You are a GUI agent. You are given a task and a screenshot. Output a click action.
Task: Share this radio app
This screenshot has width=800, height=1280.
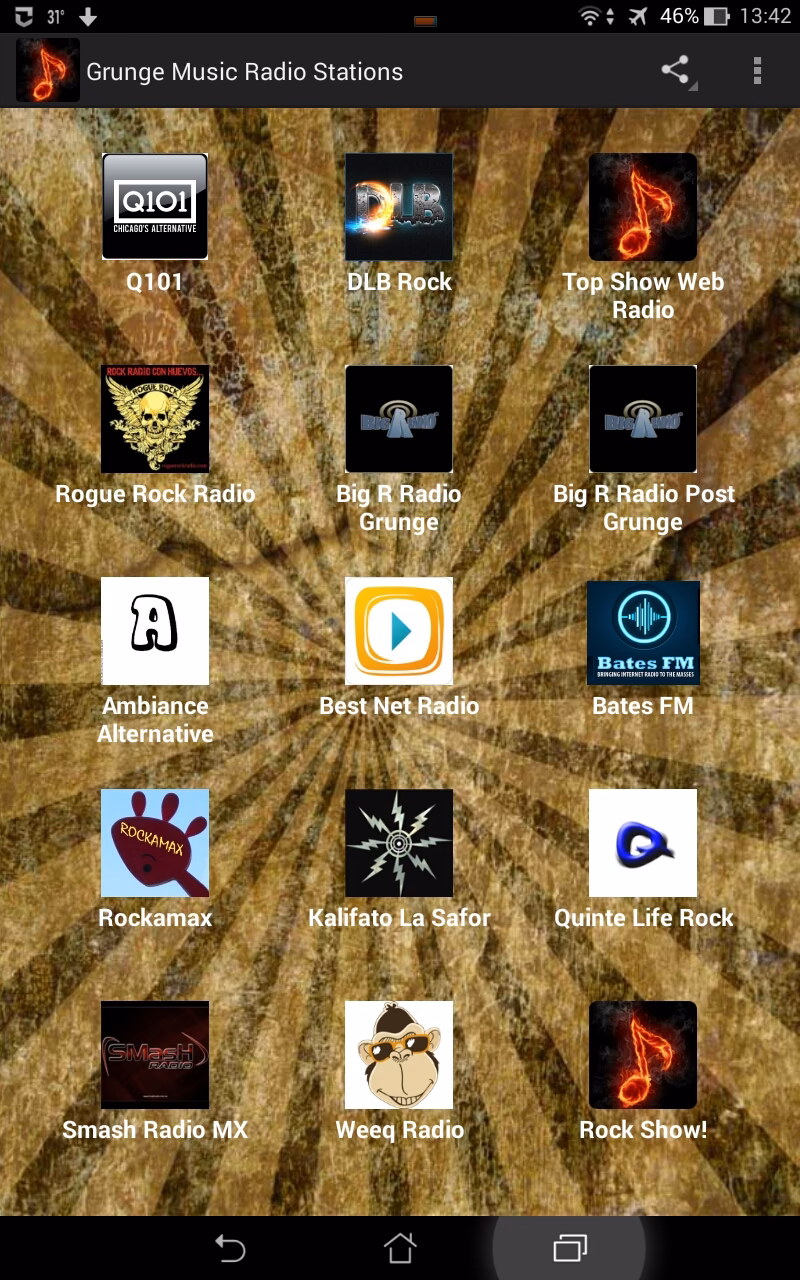click(677, 71)
